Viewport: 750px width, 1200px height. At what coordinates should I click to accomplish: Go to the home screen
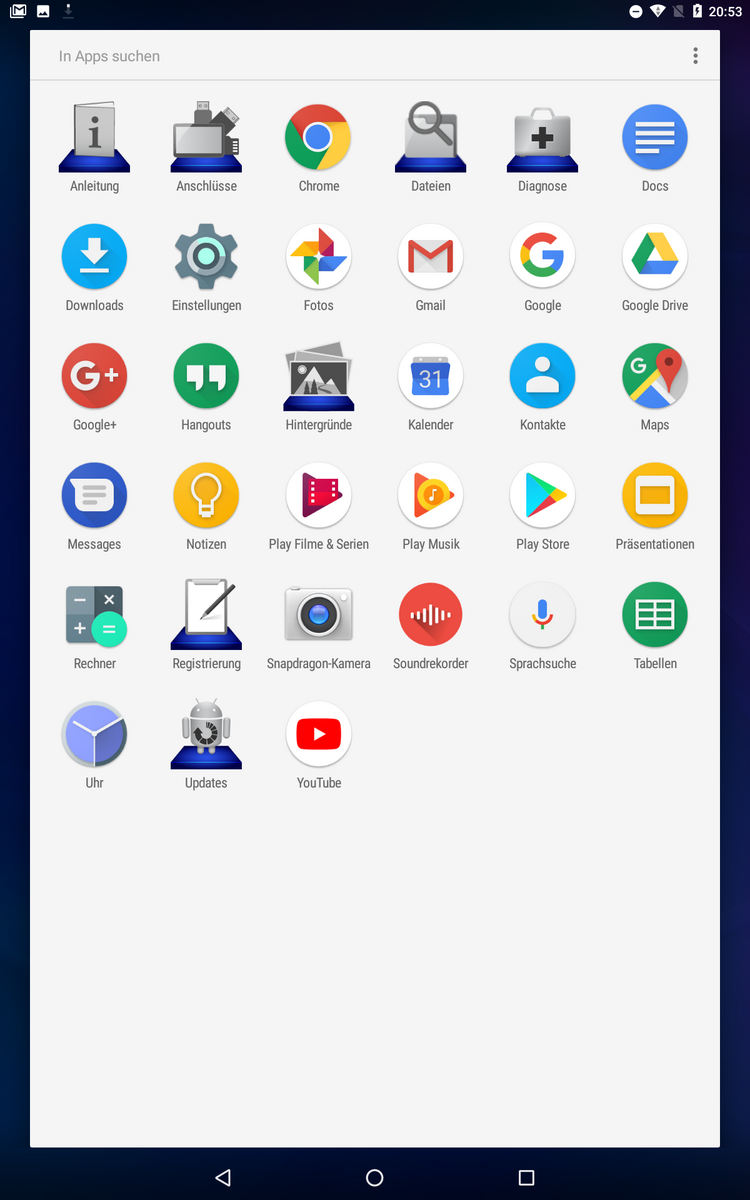[375, 1177]
